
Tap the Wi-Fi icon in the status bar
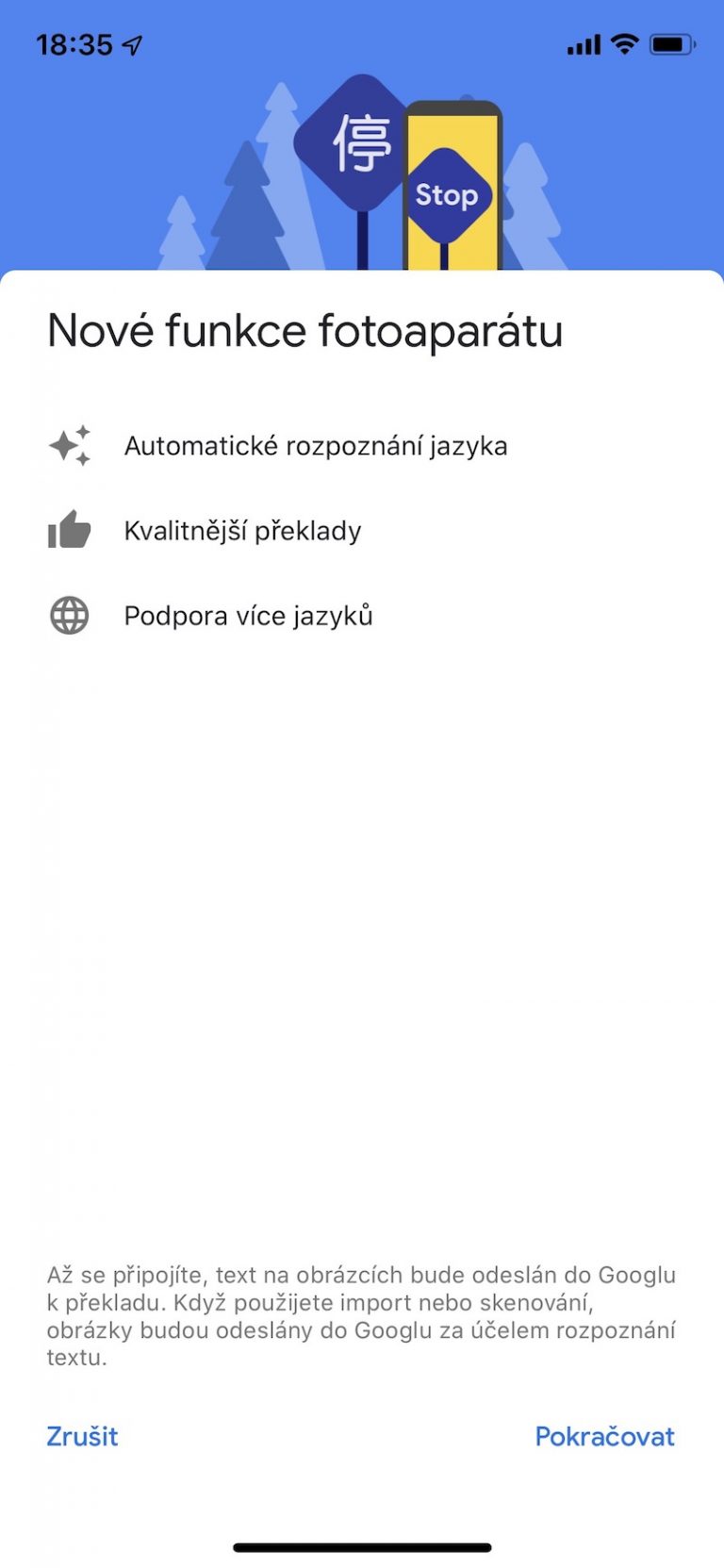[x=622, y=43]
